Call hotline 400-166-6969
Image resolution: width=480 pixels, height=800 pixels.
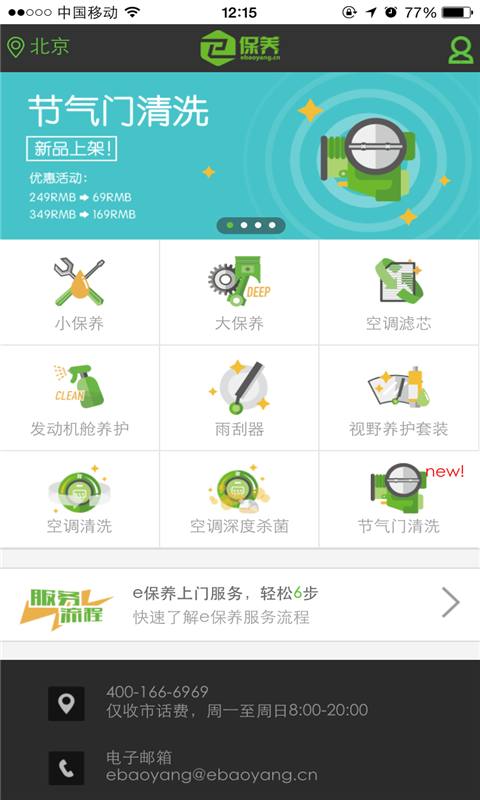coord(157,692)
